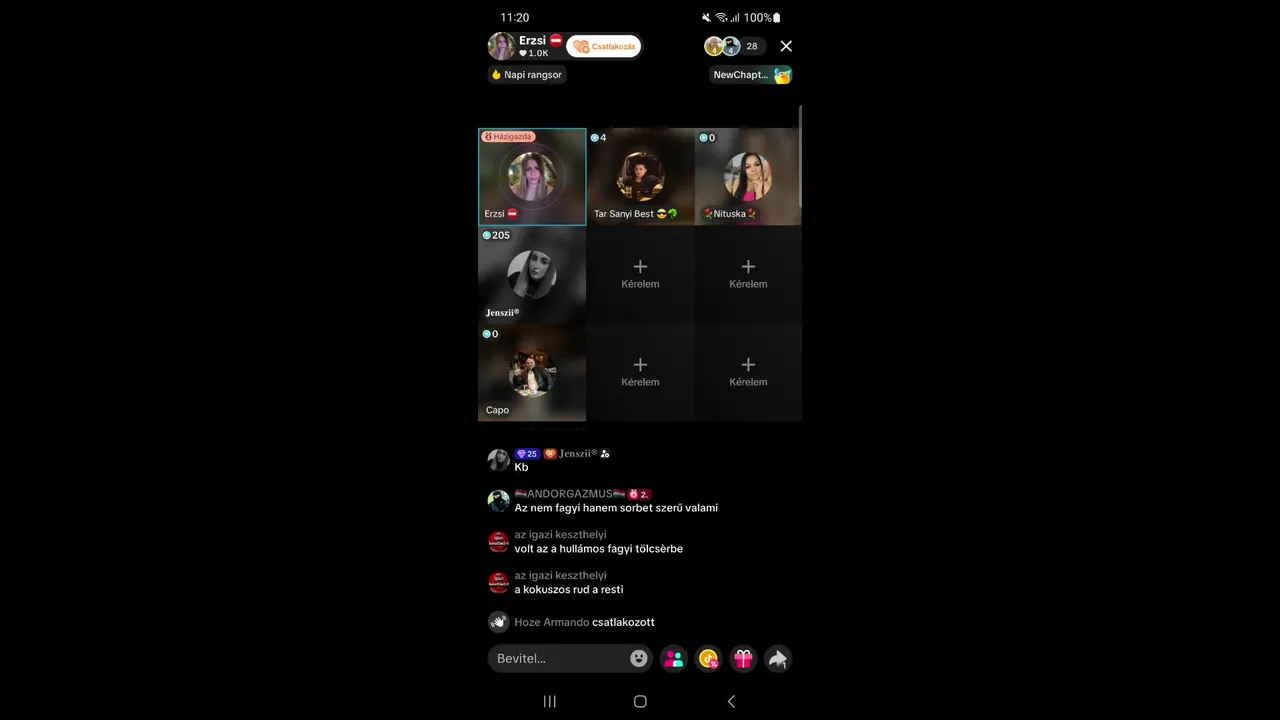
Task: Open Napi rangsor daily ranking
Action: coord(527,75)
